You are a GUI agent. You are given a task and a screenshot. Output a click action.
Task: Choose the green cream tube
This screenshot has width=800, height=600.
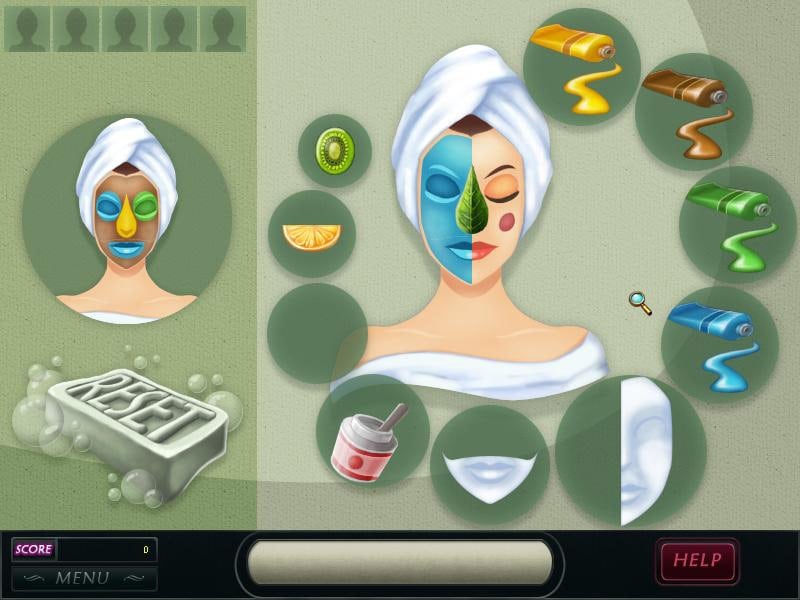[737, 223]
